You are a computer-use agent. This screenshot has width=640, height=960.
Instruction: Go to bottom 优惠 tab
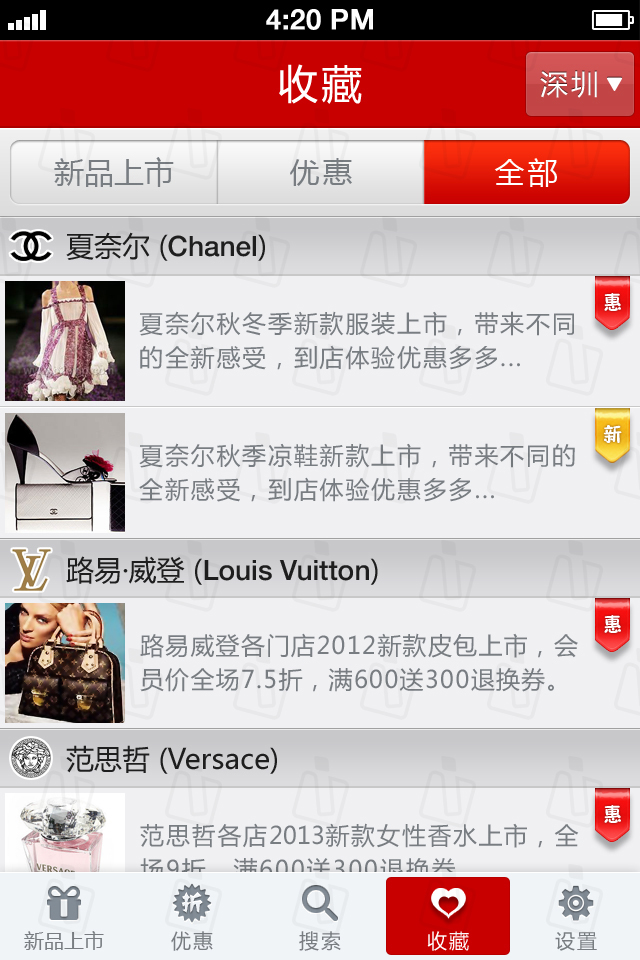[x=192, y=917]
